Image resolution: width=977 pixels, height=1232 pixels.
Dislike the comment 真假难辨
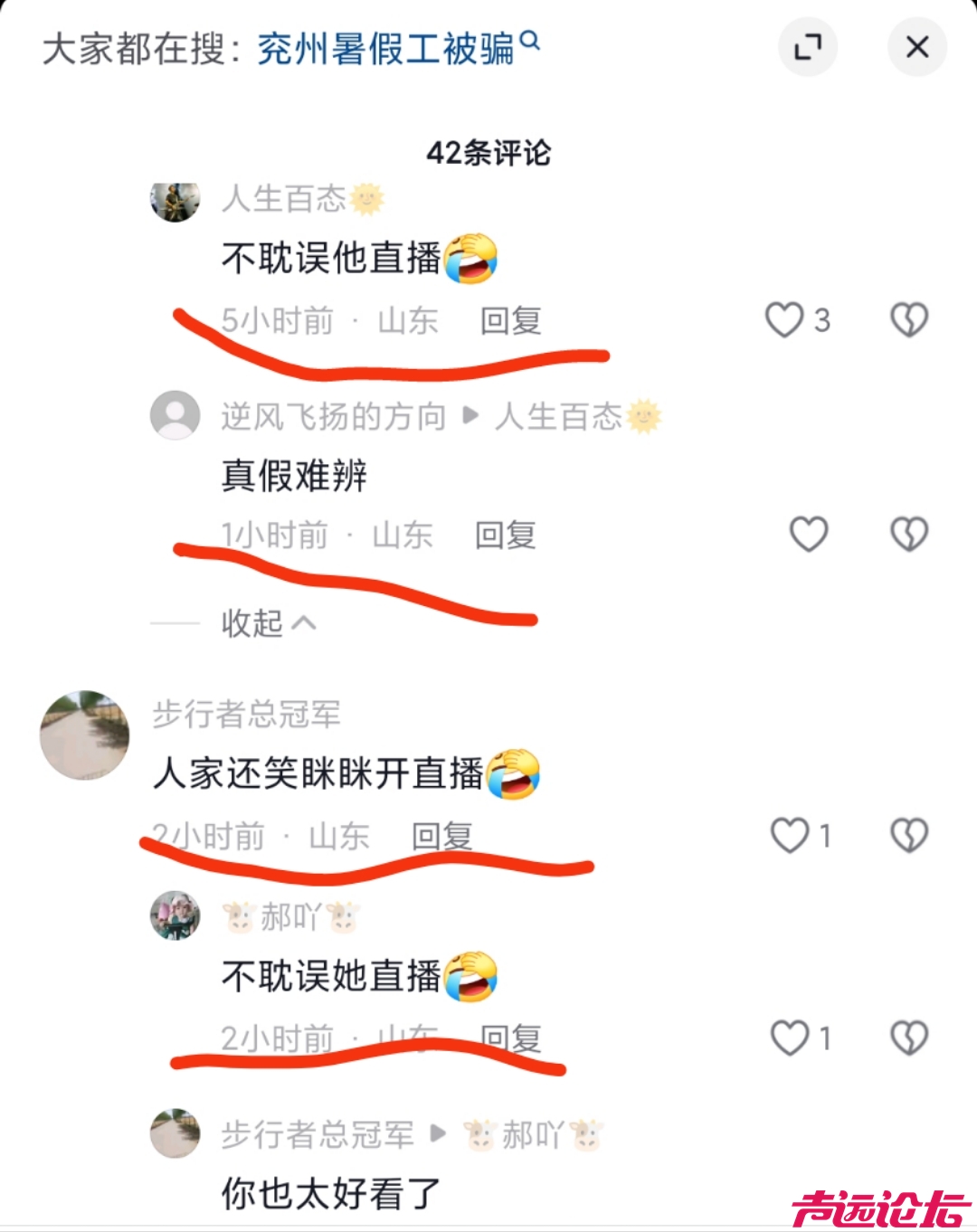(909, 535)
